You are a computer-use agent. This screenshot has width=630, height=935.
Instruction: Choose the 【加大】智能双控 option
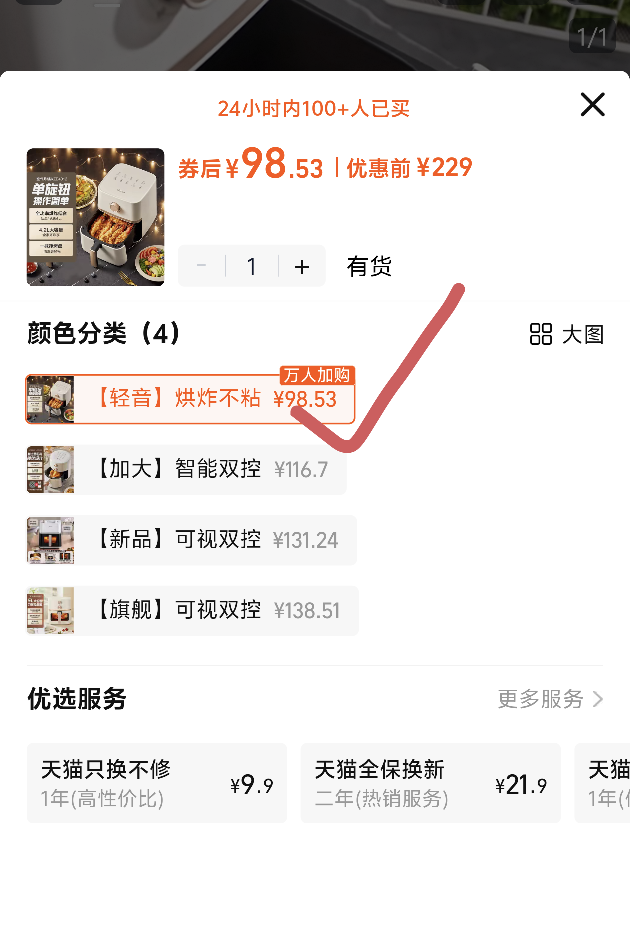coord(187,469)
